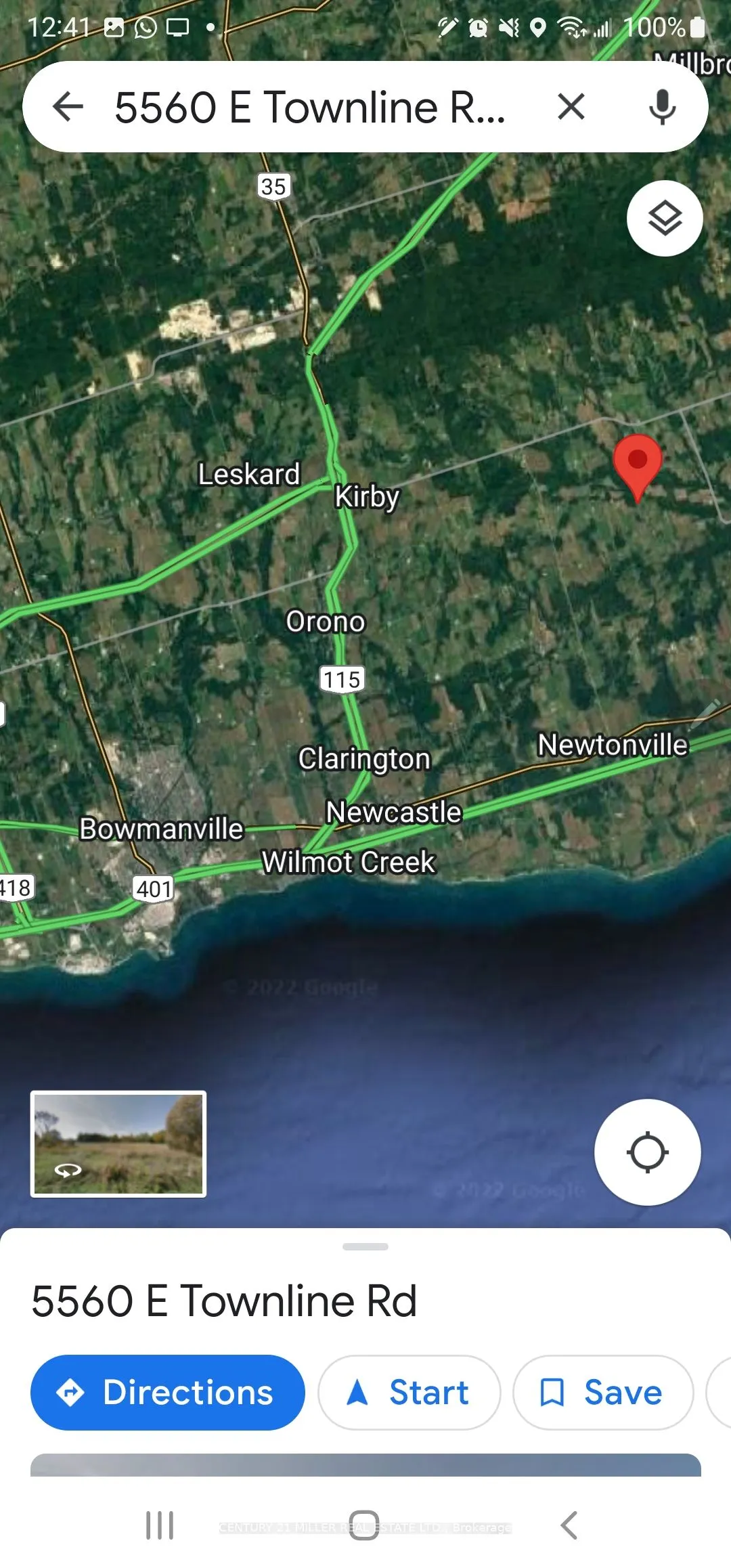Start navigation to this address
731x1568 pixels.
[x=409, y=1392]
